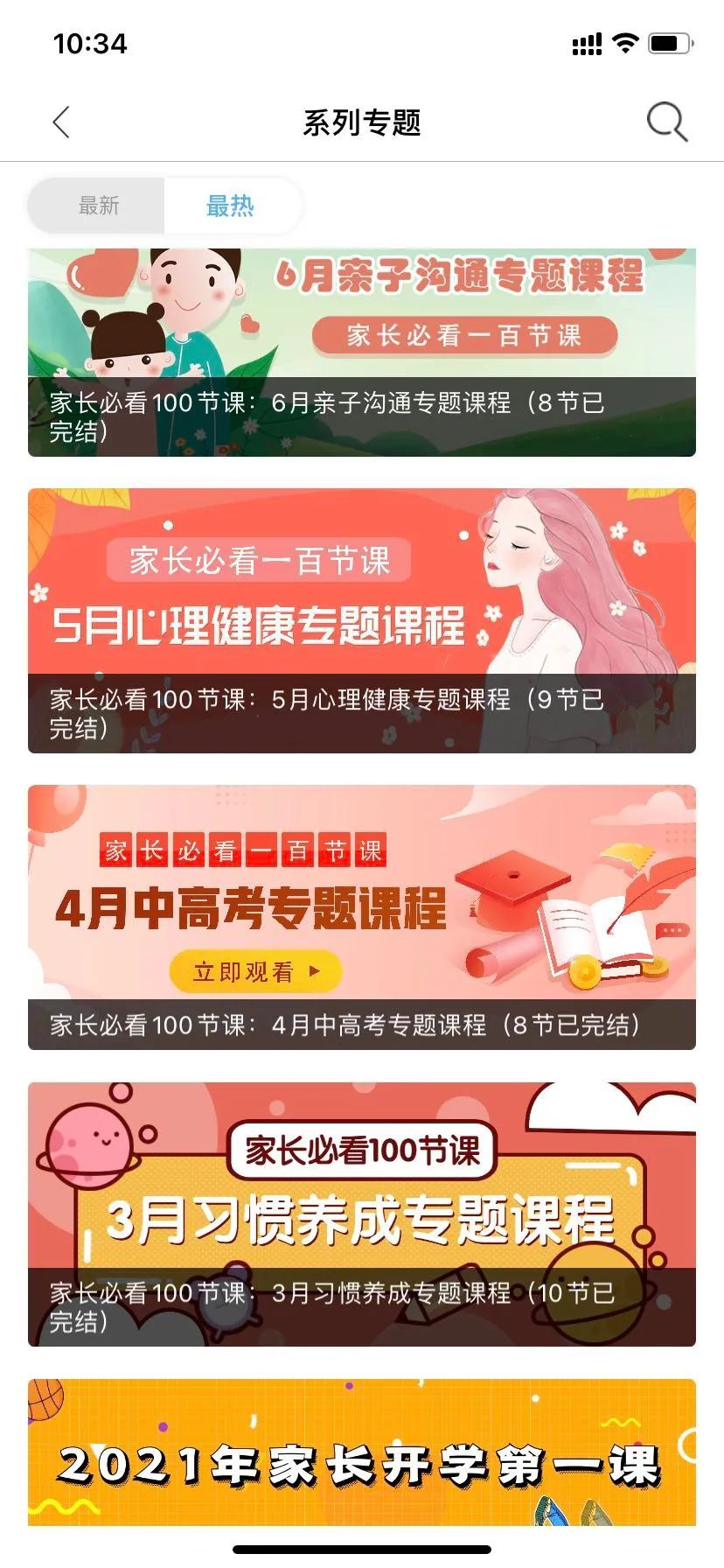Switch to the 最新 tab
The height and width of the screenshot is (1568, 724).
coord(98,206)
